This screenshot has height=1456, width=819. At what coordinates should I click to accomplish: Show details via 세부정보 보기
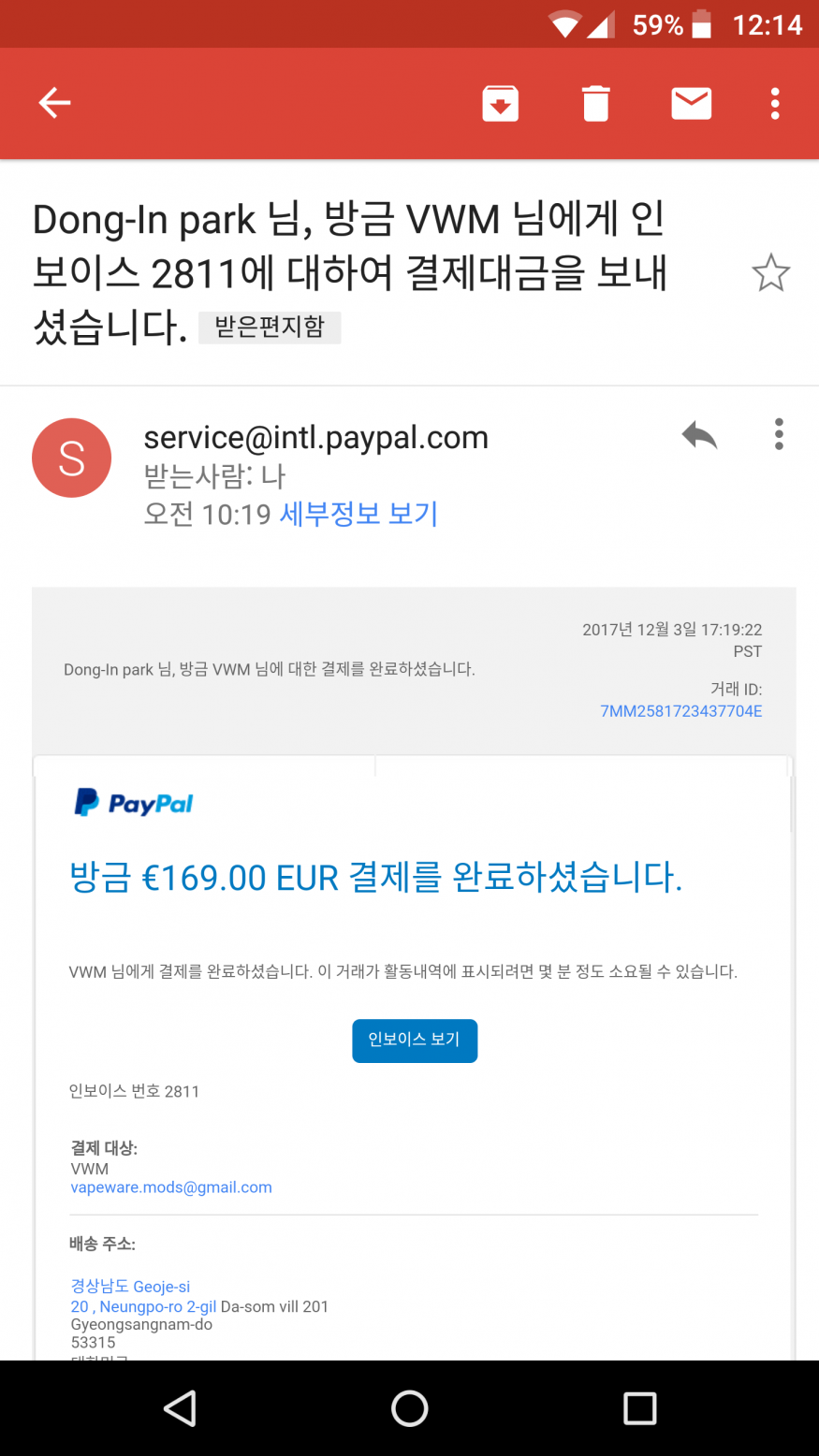coord(358,514)
